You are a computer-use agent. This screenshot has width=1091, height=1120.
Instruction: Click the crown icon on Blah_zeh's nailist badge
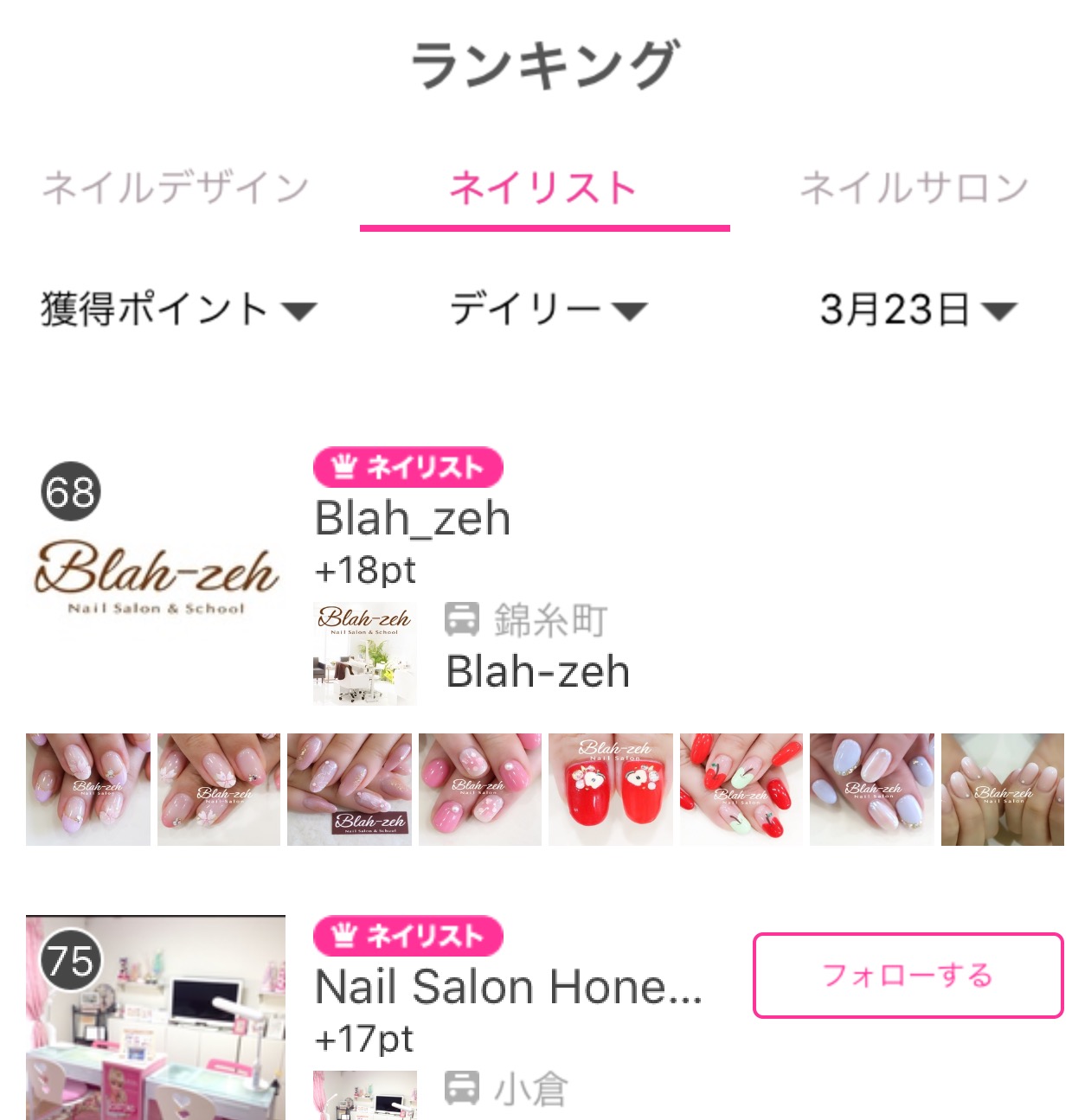pyautogui.click(x=345, y=467)
